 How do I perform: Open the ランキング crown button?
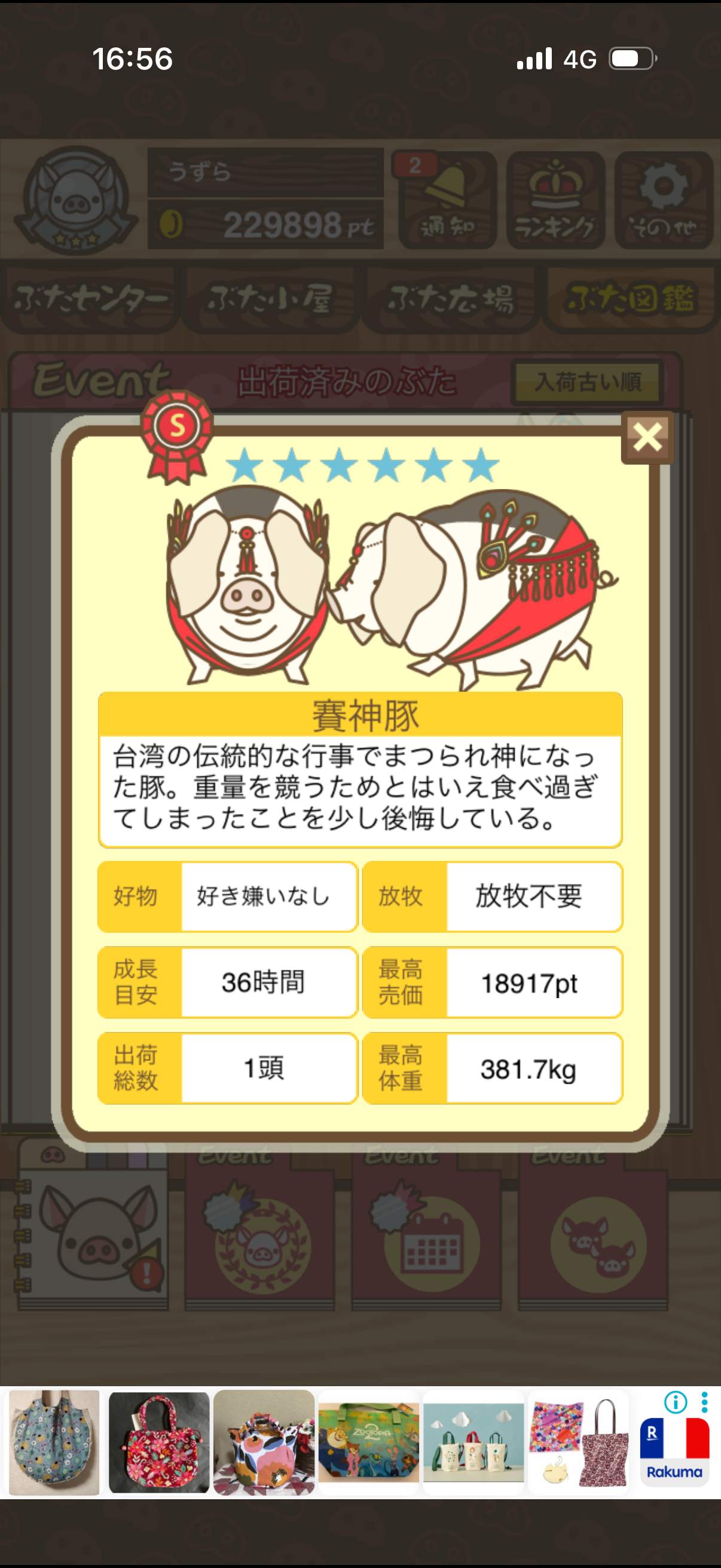coord(555,200)
